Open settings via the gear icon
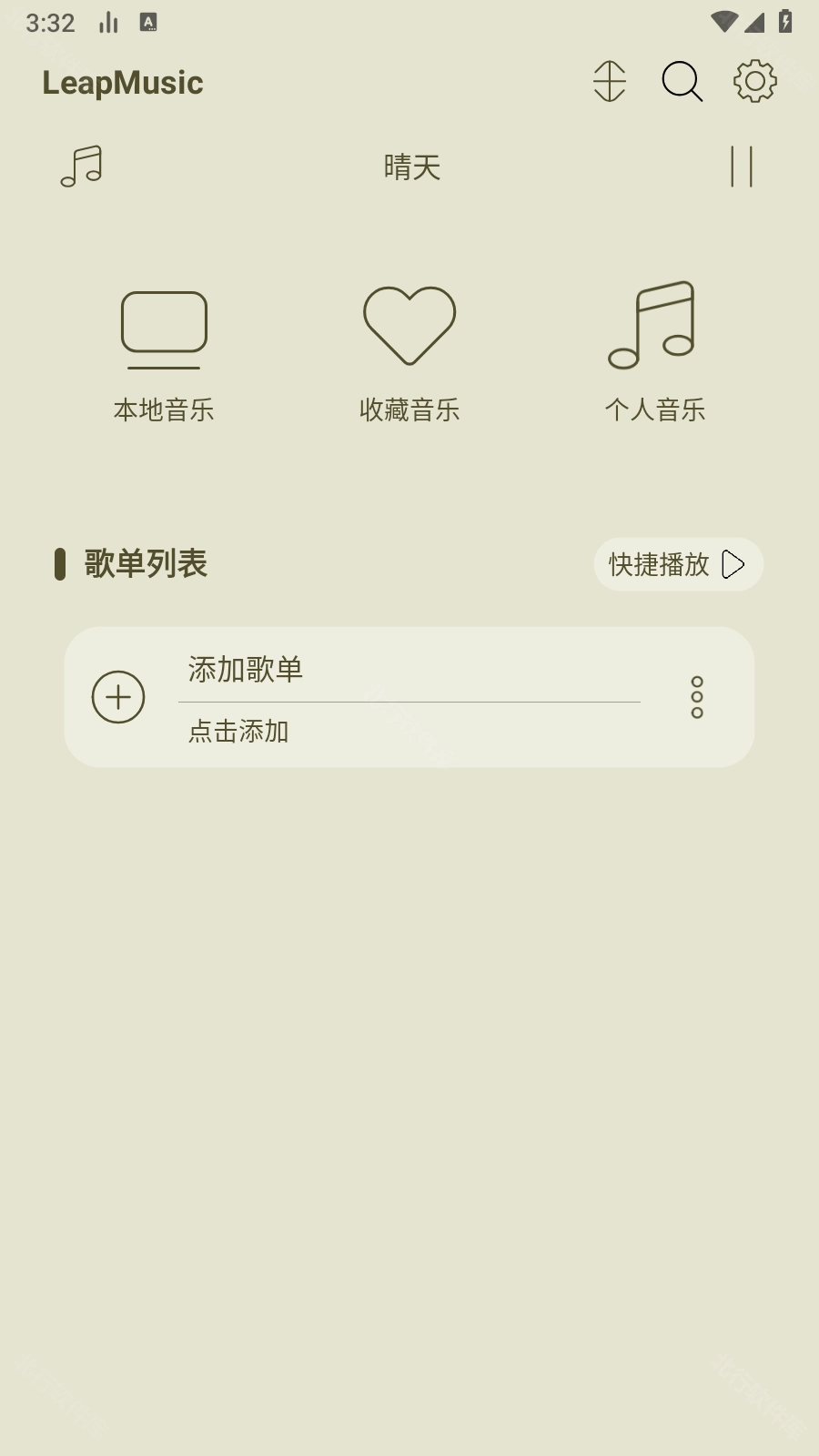This screenshot has width=819, height=1456. 755,82
